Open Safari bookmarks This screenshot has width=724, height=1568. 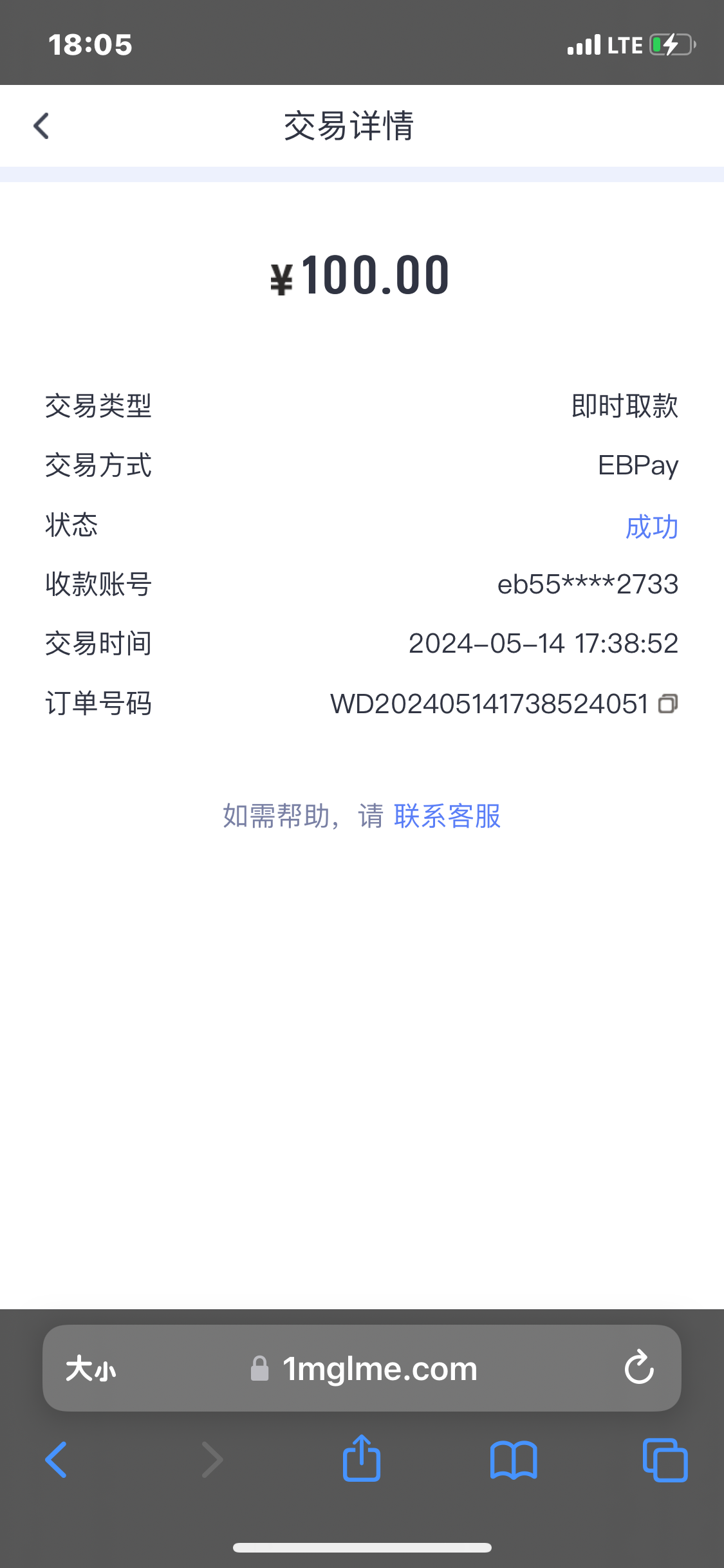[x=514, y=1460]
